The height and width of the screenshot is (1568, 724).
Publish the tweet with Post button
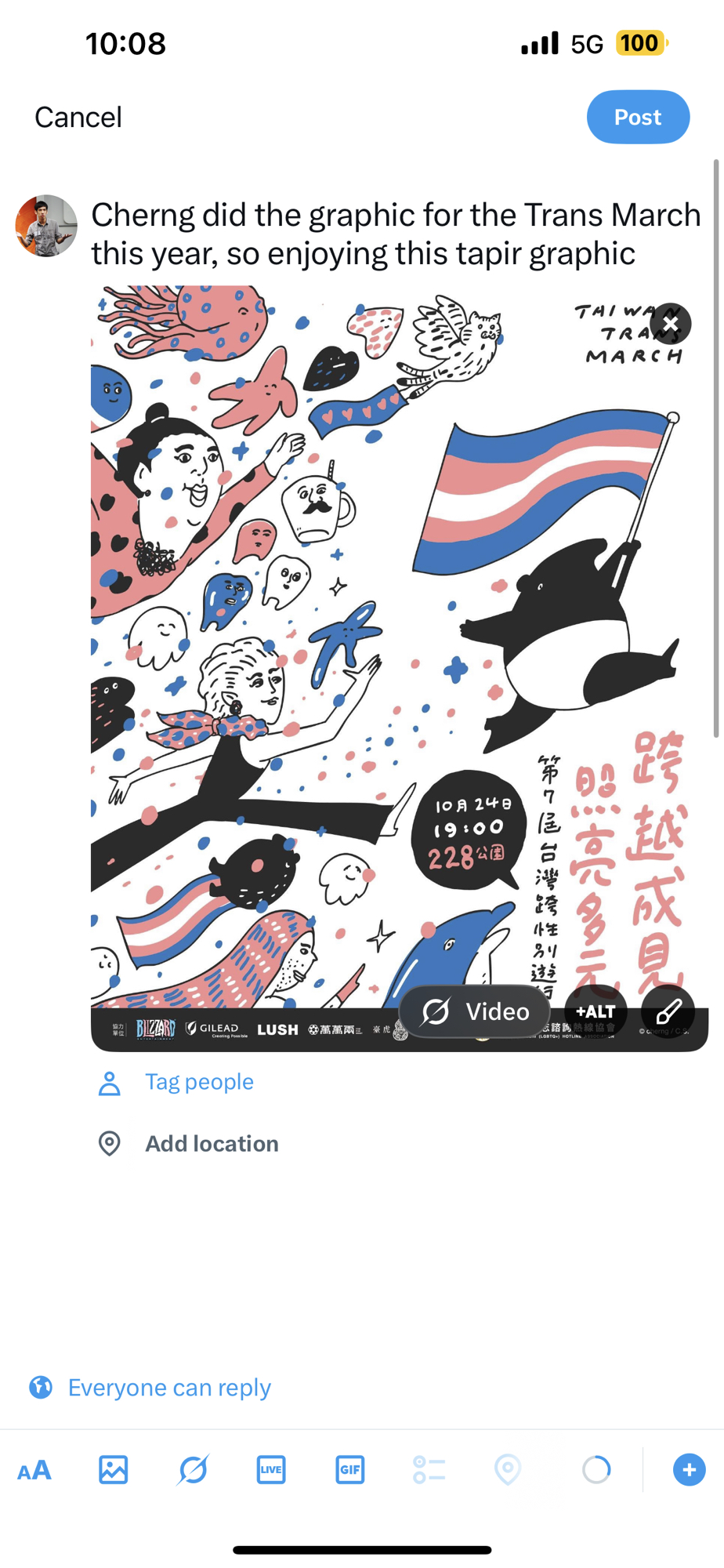pyautogui.click(x=637, y=118)
